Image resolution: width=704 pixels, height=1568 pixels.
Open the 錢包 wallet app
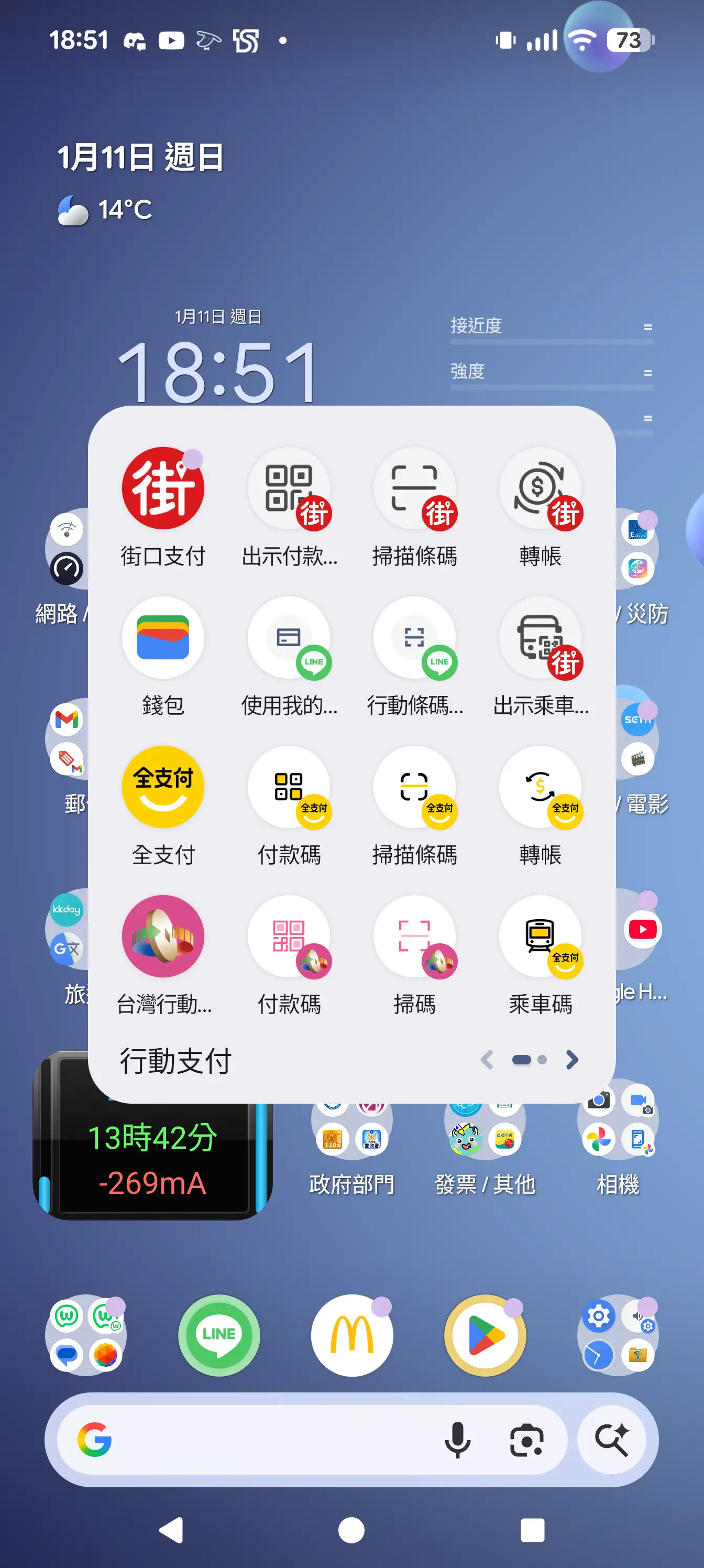point(162,637)
